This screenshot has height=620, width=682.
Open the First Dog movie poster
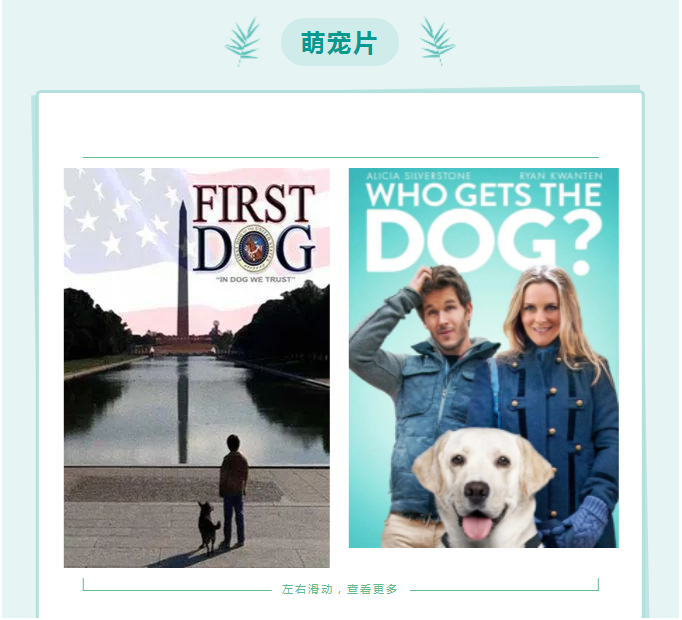click(197, 367)
